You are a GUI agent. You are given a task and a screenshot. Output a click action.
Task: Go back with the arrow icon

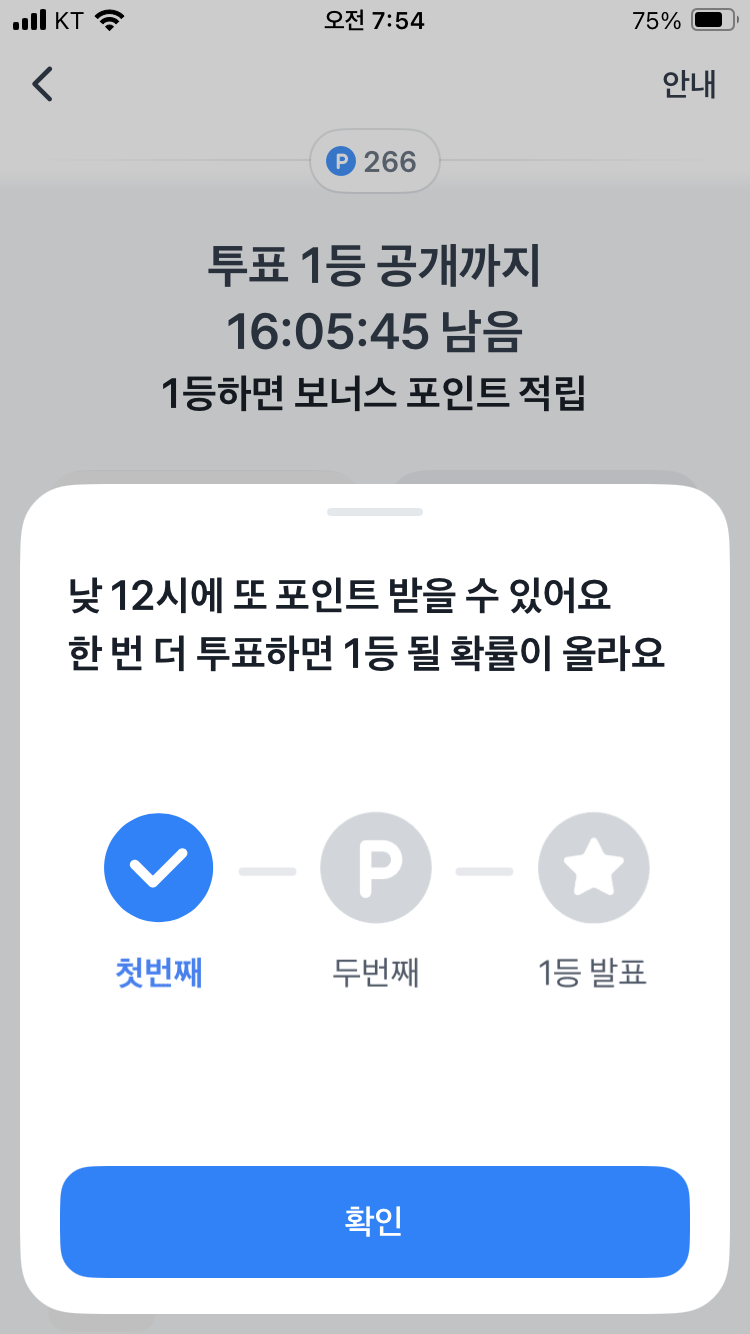tap(42, 85)
